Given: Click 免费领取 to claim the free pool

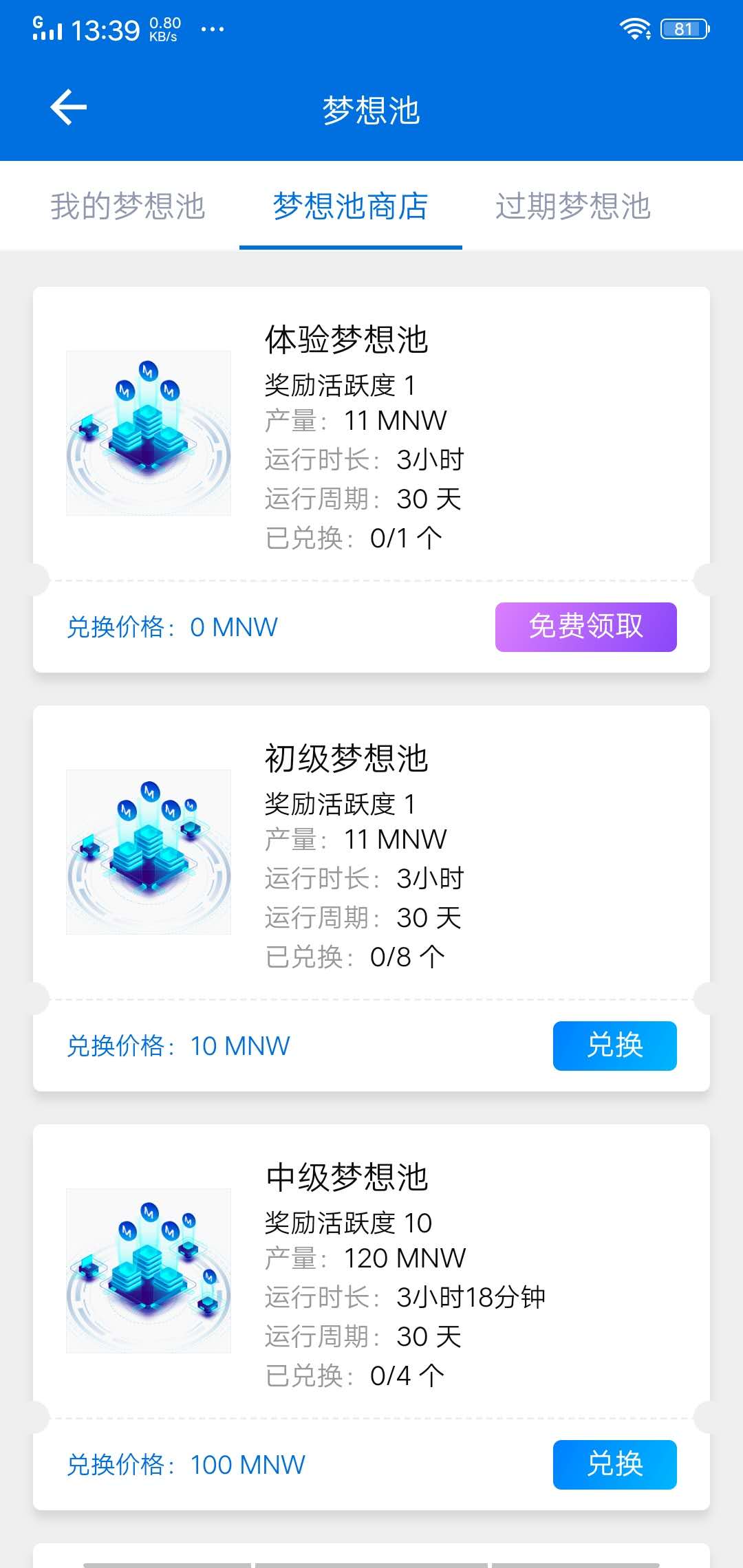Looking at the screenshot, I should (x=585, y=627).
